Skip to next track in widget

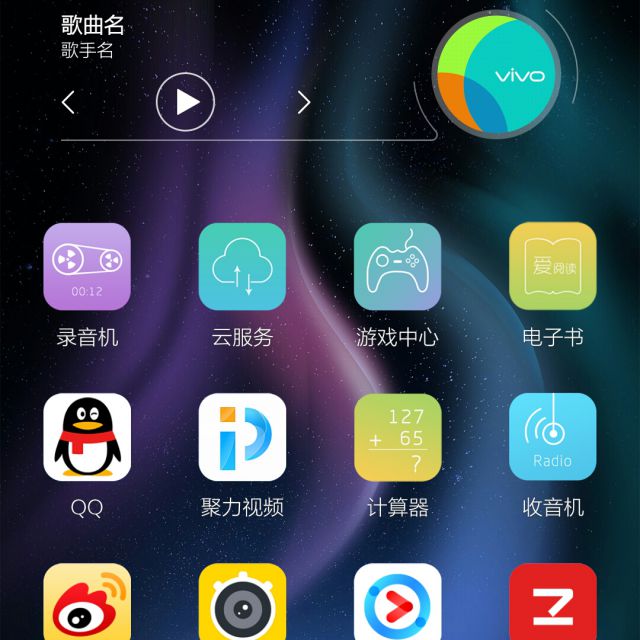pyautogui.click(x=304, y=102)
